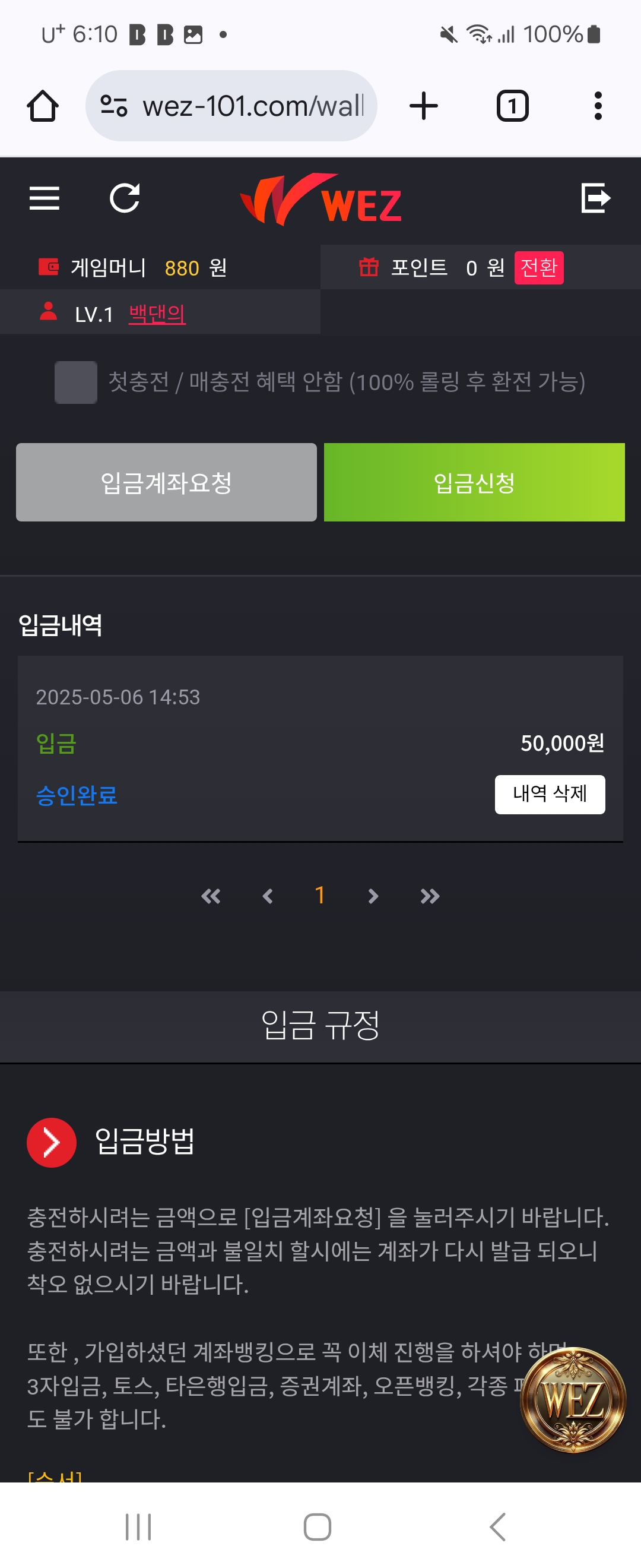
Task: Jump to first page of deposit history
Action: (x=211, y=896)
